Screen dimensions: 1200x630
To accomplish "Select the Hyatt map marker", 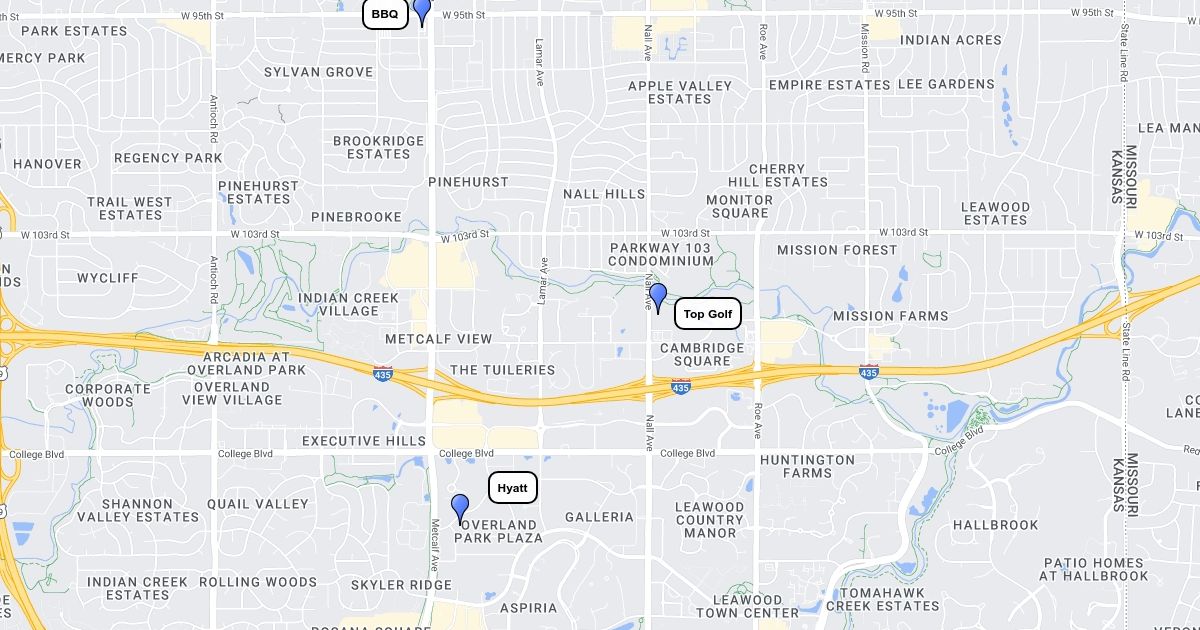I will pos(460,507).
